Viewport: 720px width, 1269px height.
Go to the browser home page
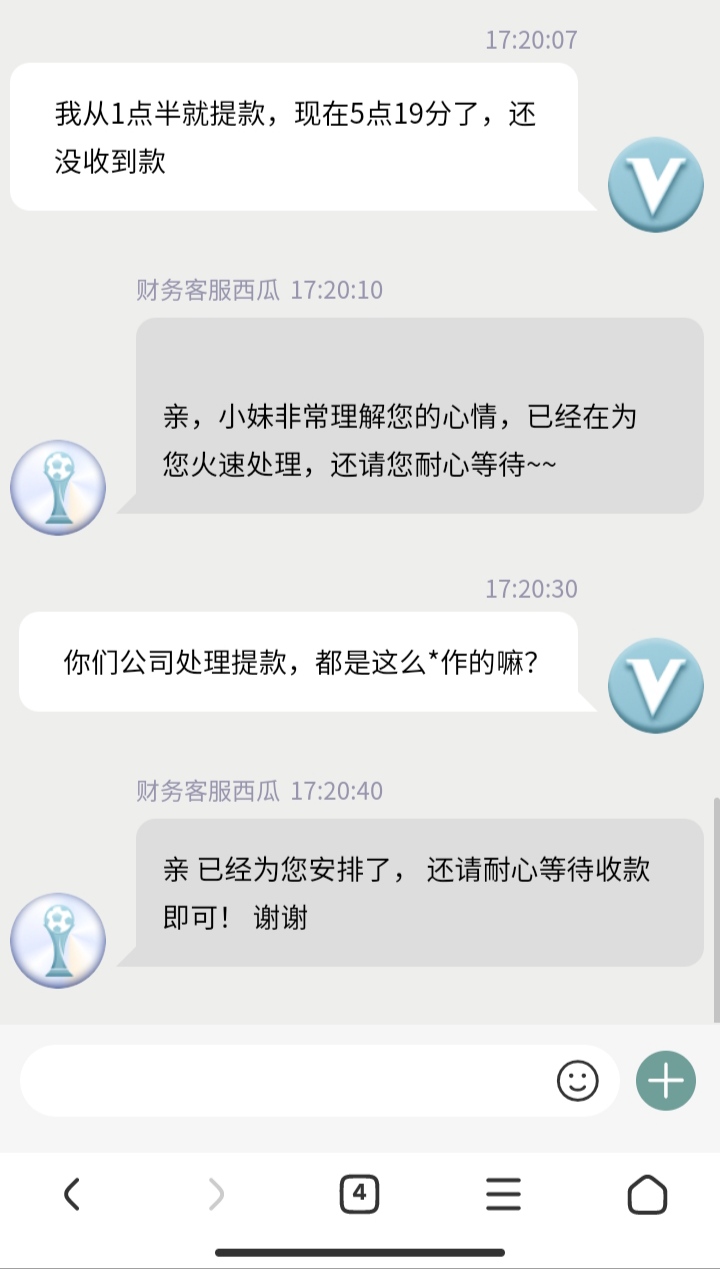tap(647, 1194)
